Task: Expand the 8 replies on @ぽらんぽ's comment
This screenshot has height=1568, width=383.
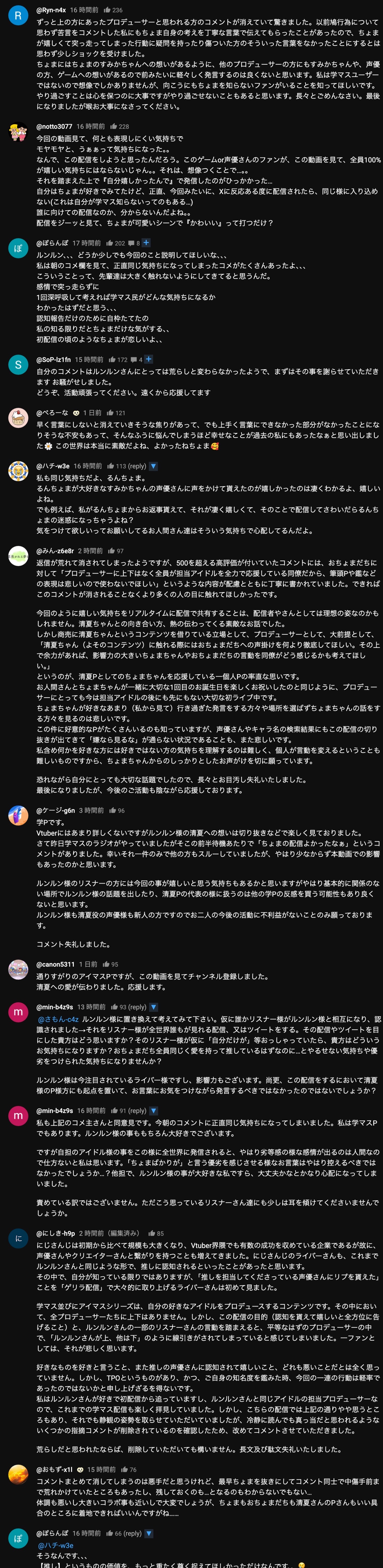Action: tap(146, 243)
